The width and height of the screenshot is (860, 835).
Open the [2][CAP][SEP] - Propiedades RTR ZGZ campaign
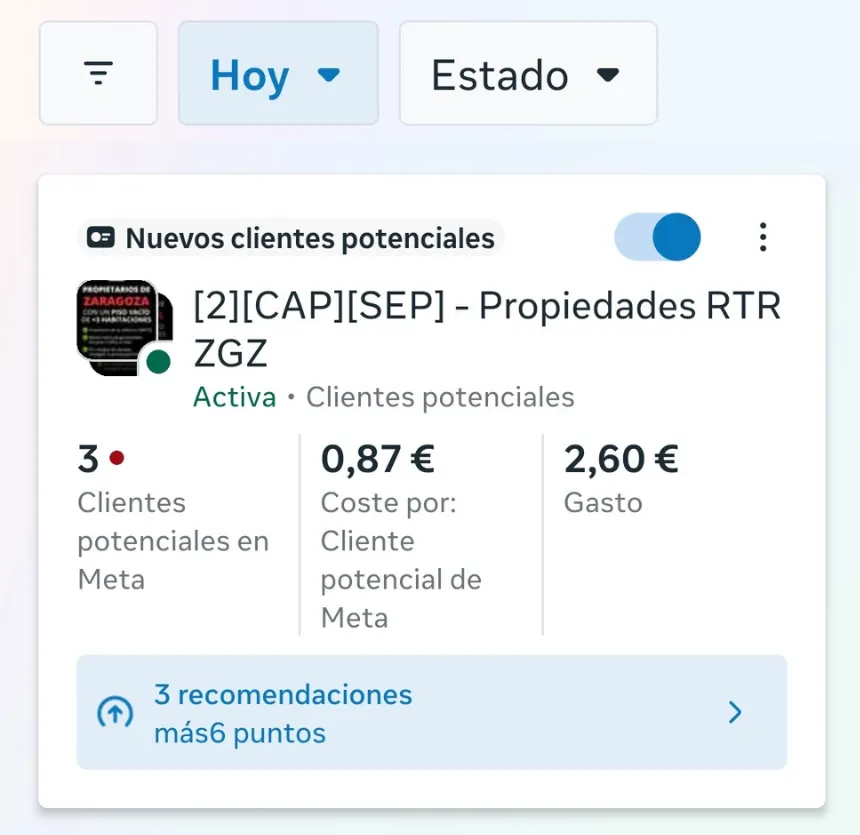tap(486, 329)
